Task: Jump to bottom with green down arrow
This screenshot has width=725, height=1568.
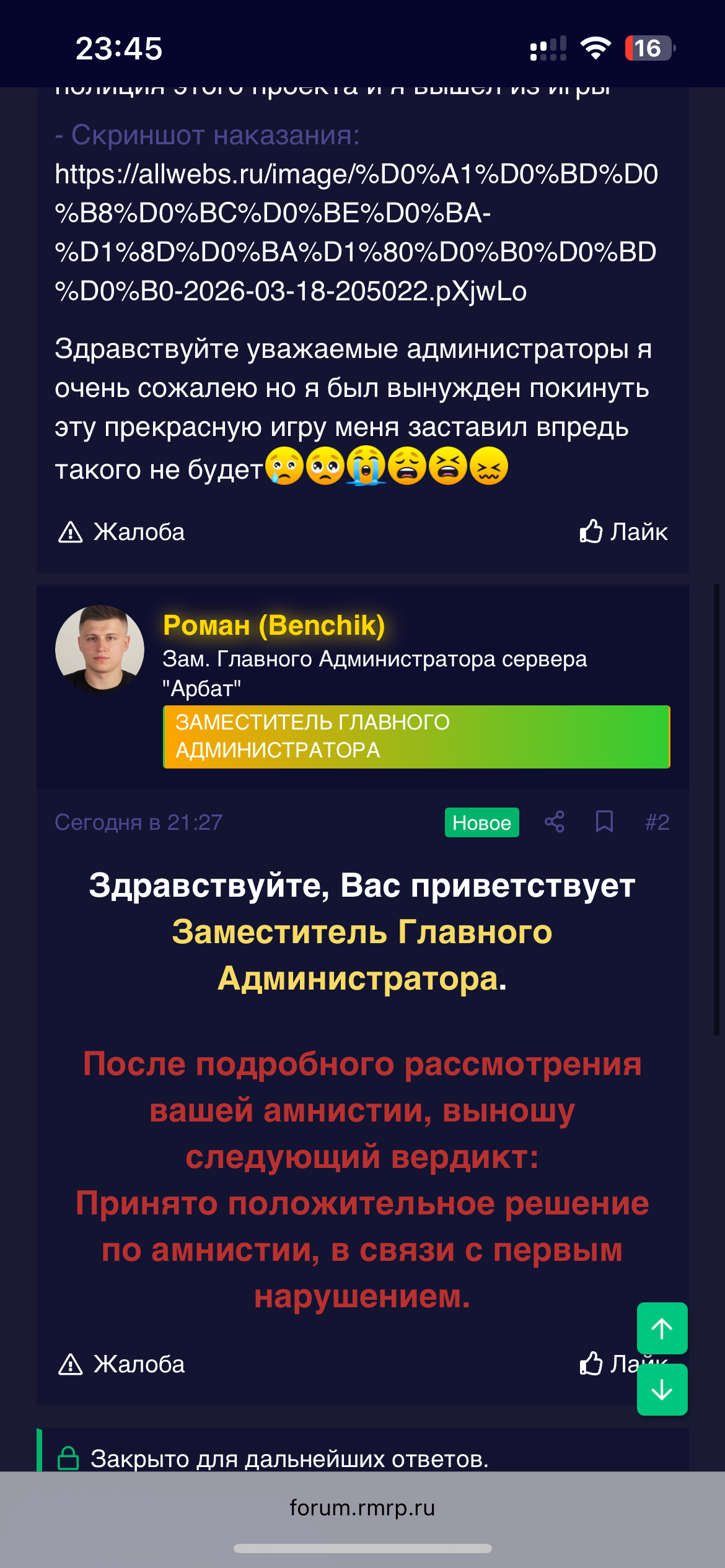Action: pos(662,1391)
